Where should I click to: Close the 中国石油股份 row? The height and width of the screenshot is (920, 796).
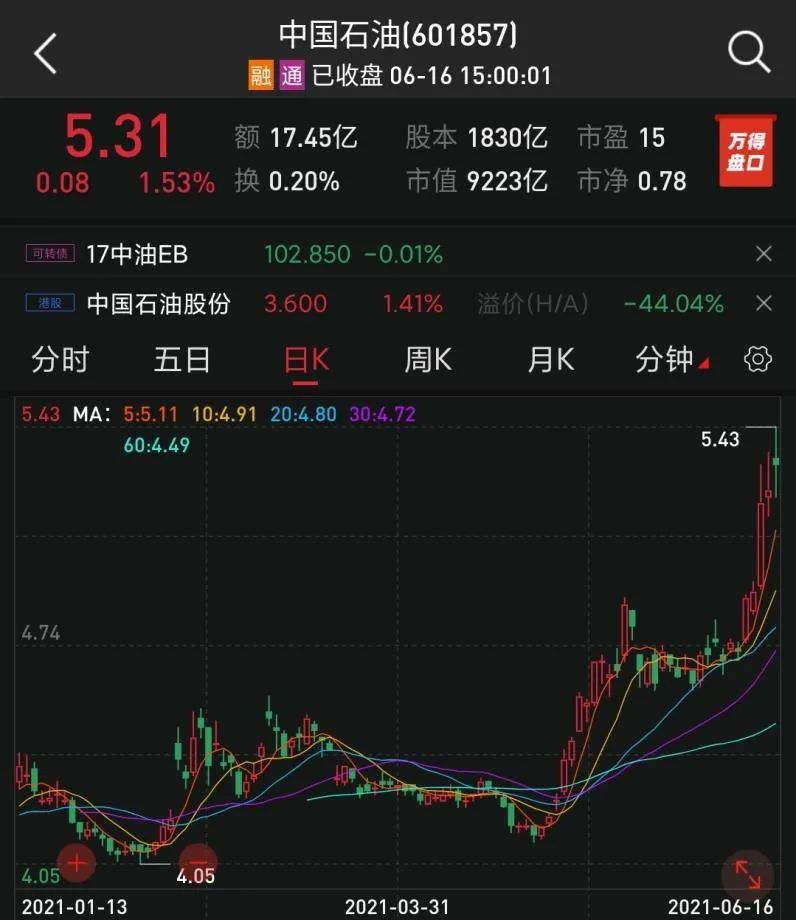tap(764, 304)
